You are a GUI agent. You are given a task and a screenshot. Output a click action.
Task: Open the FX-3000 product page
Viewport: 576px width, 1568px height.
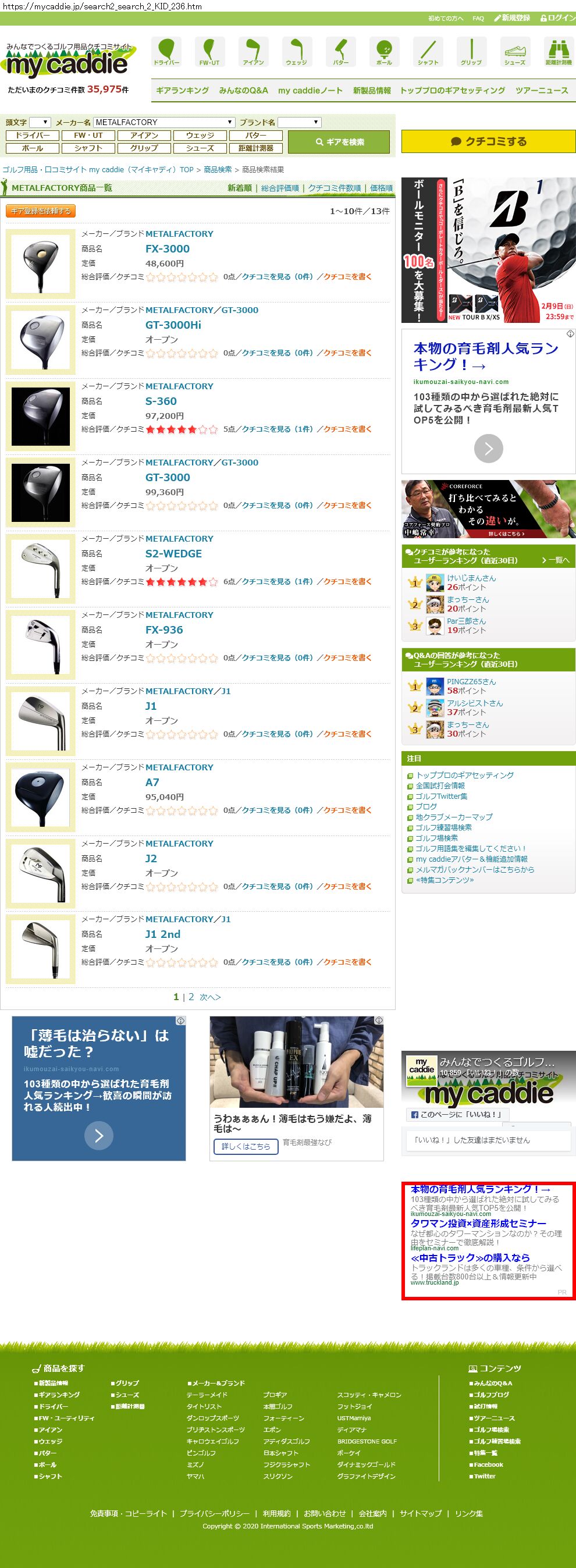point(168,248)
